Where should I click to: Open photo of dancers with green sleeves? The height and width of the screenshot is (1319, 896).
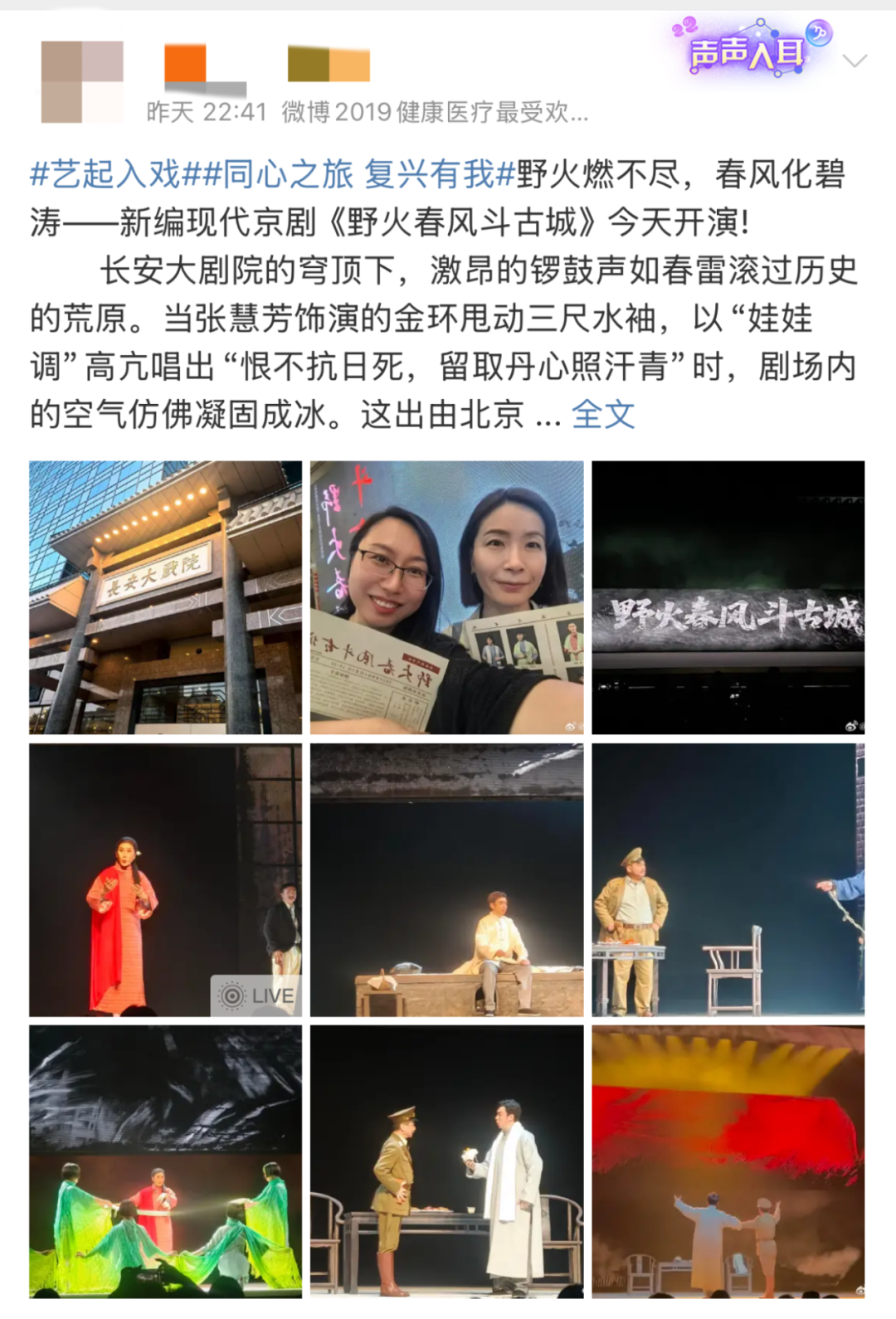coord(165,1161)
